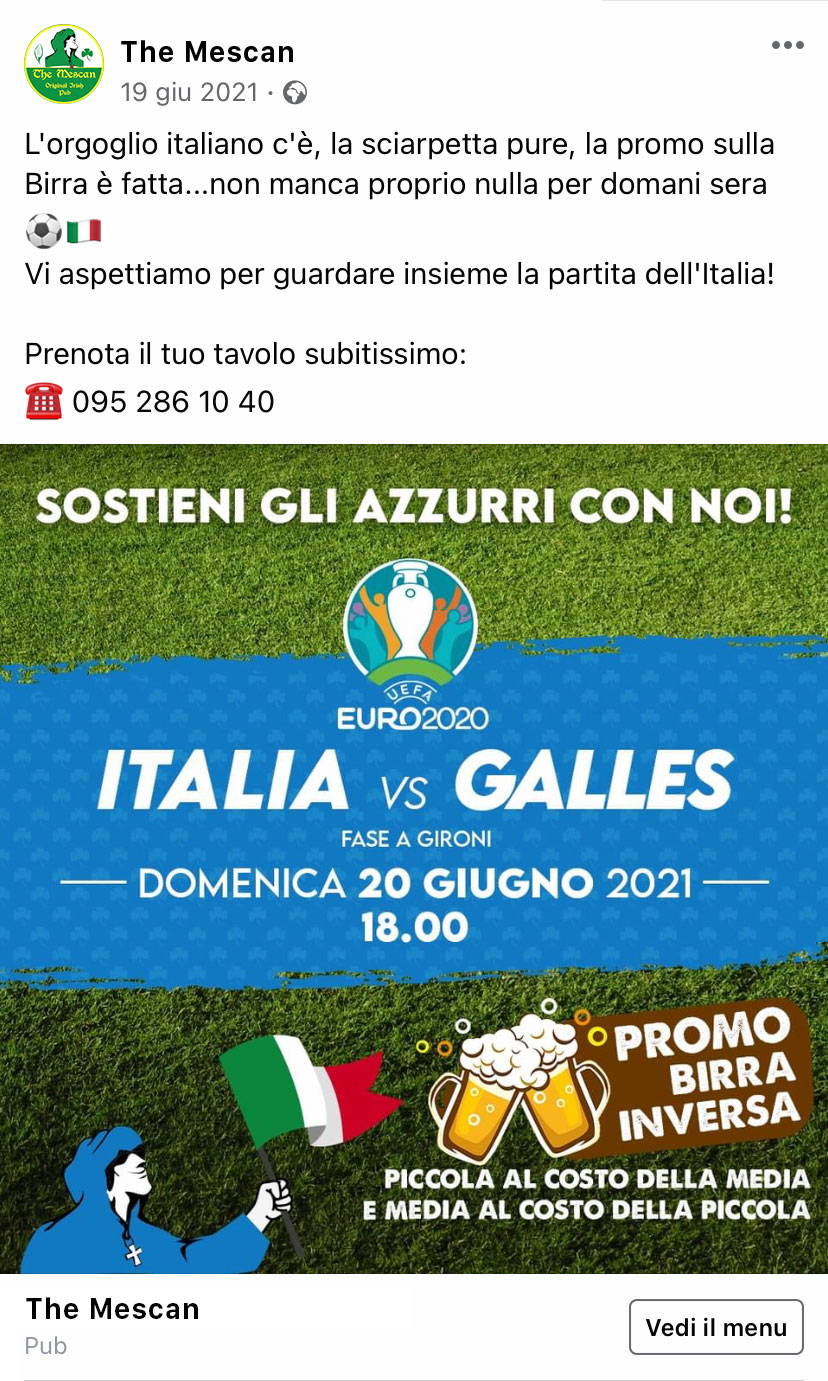Tap the Vedi il menu button

coord(716,1327)
